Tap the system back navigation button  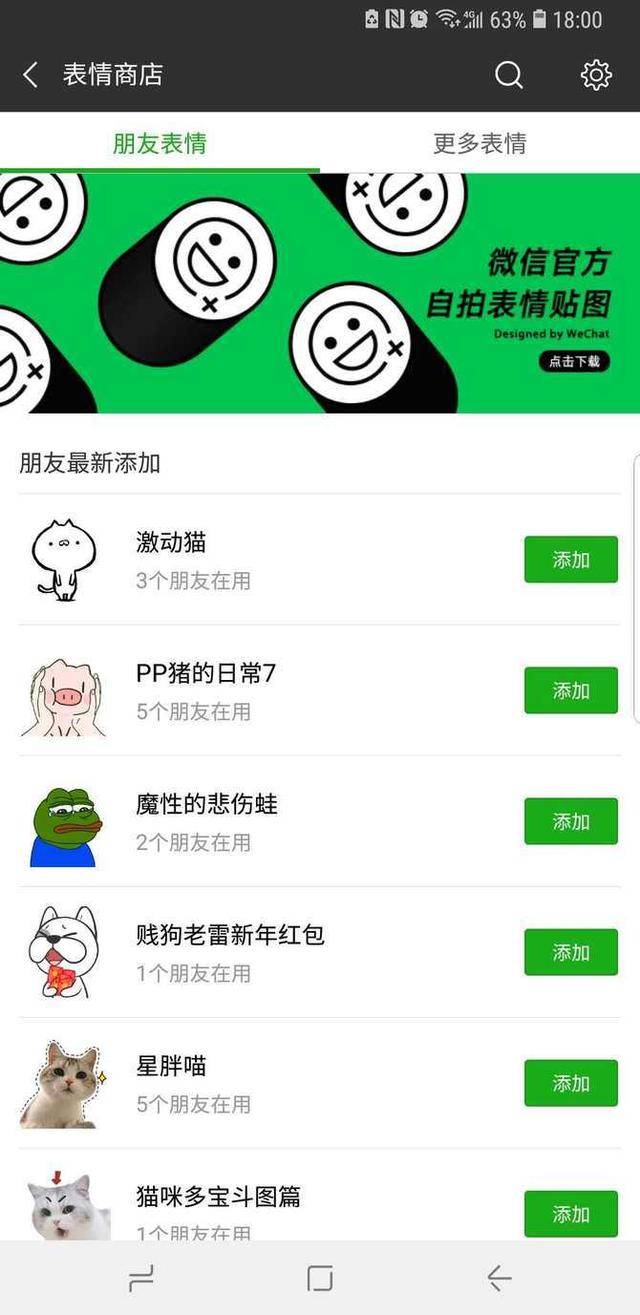pyautogui.click(x=498, y=1278)
